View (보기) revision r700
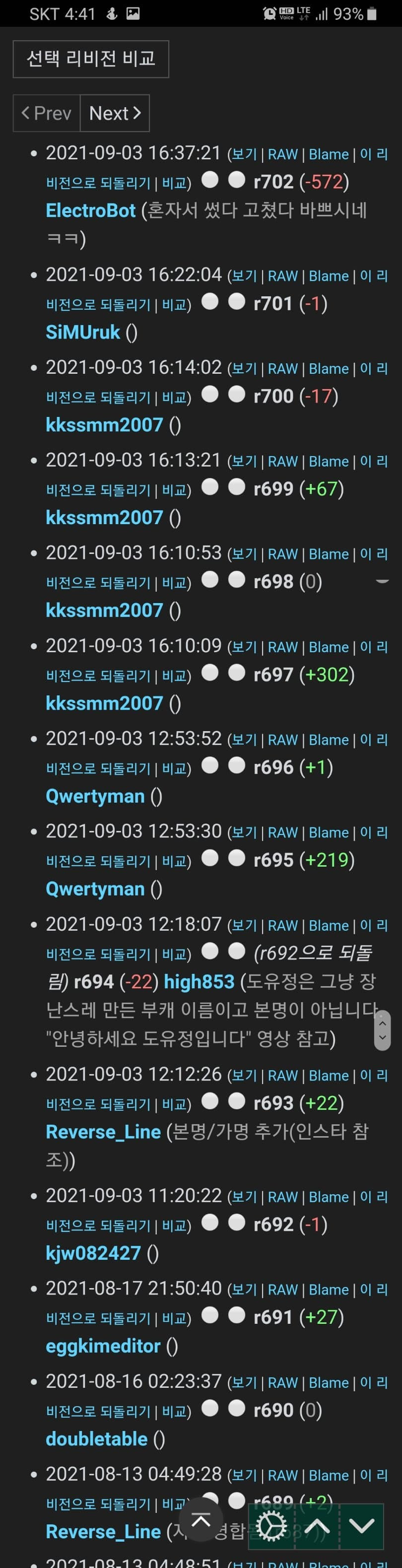The height and width of the screenshot is (1568, 402). point(245,369)
